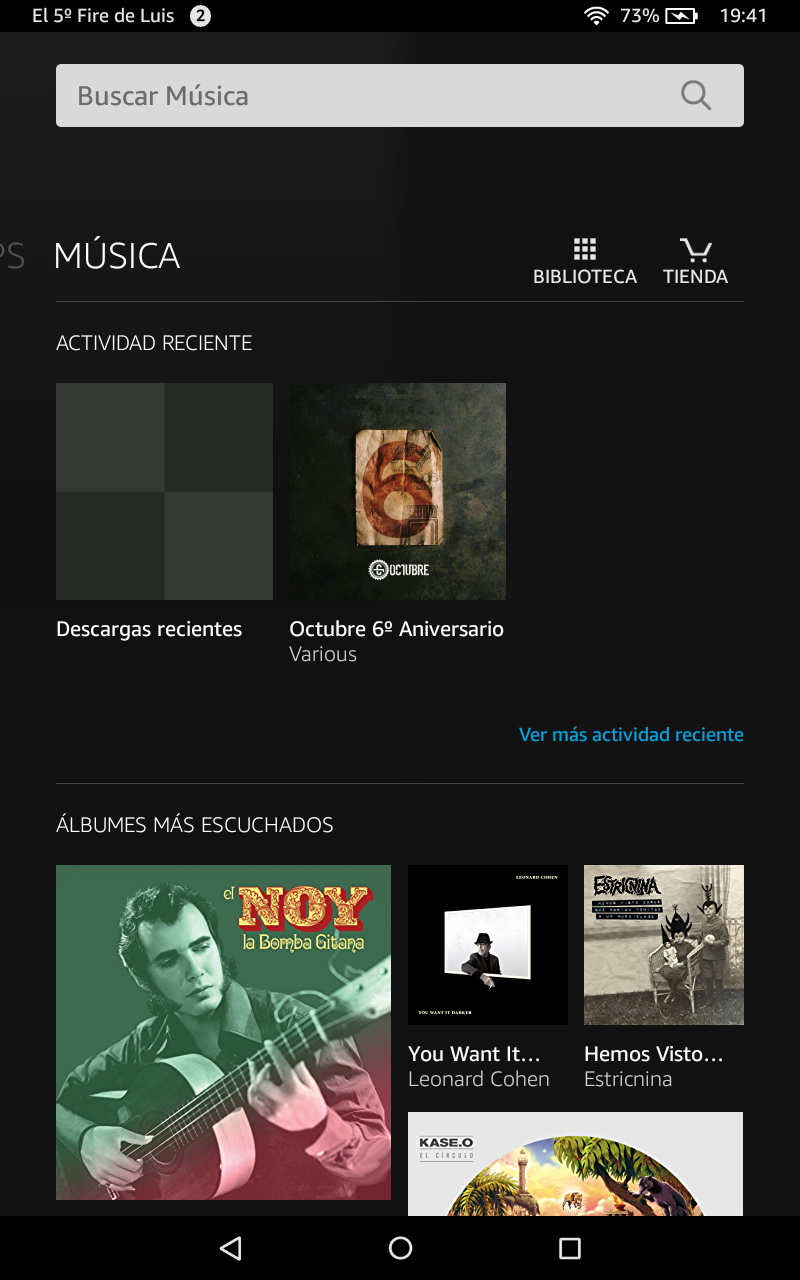The image size is (800, 1280).
Task: Open El Noy la Bomba Gitana album
Action: click(223, 1031)
